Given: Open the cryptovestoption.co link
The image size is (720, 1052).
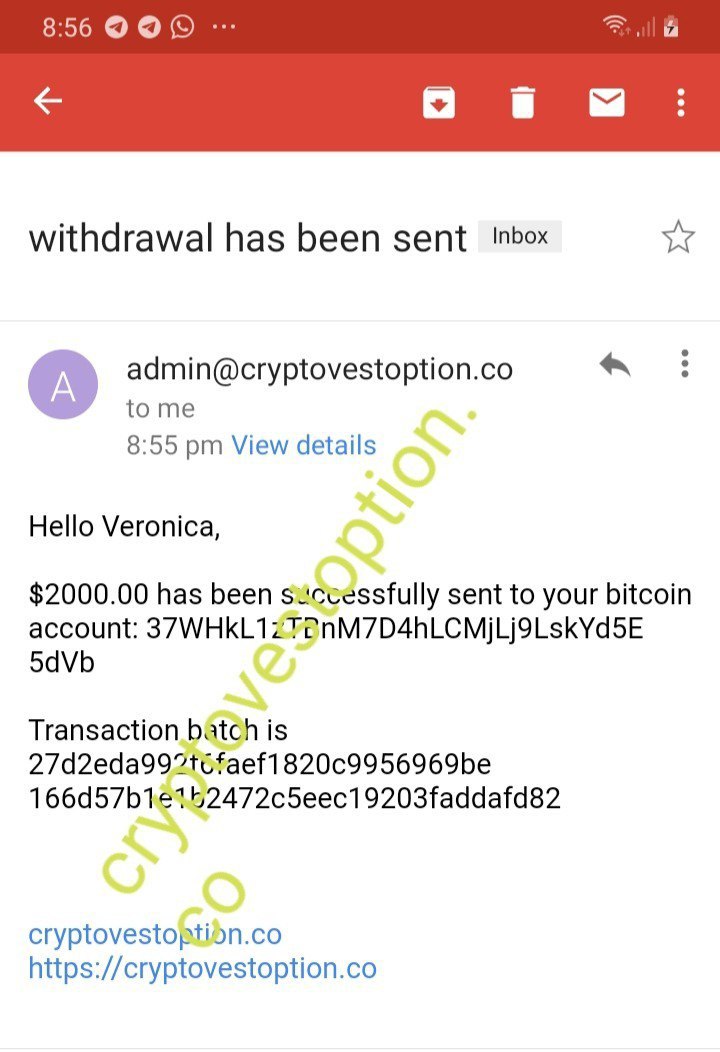Looking at the screenshot, I should click(155, 935).
